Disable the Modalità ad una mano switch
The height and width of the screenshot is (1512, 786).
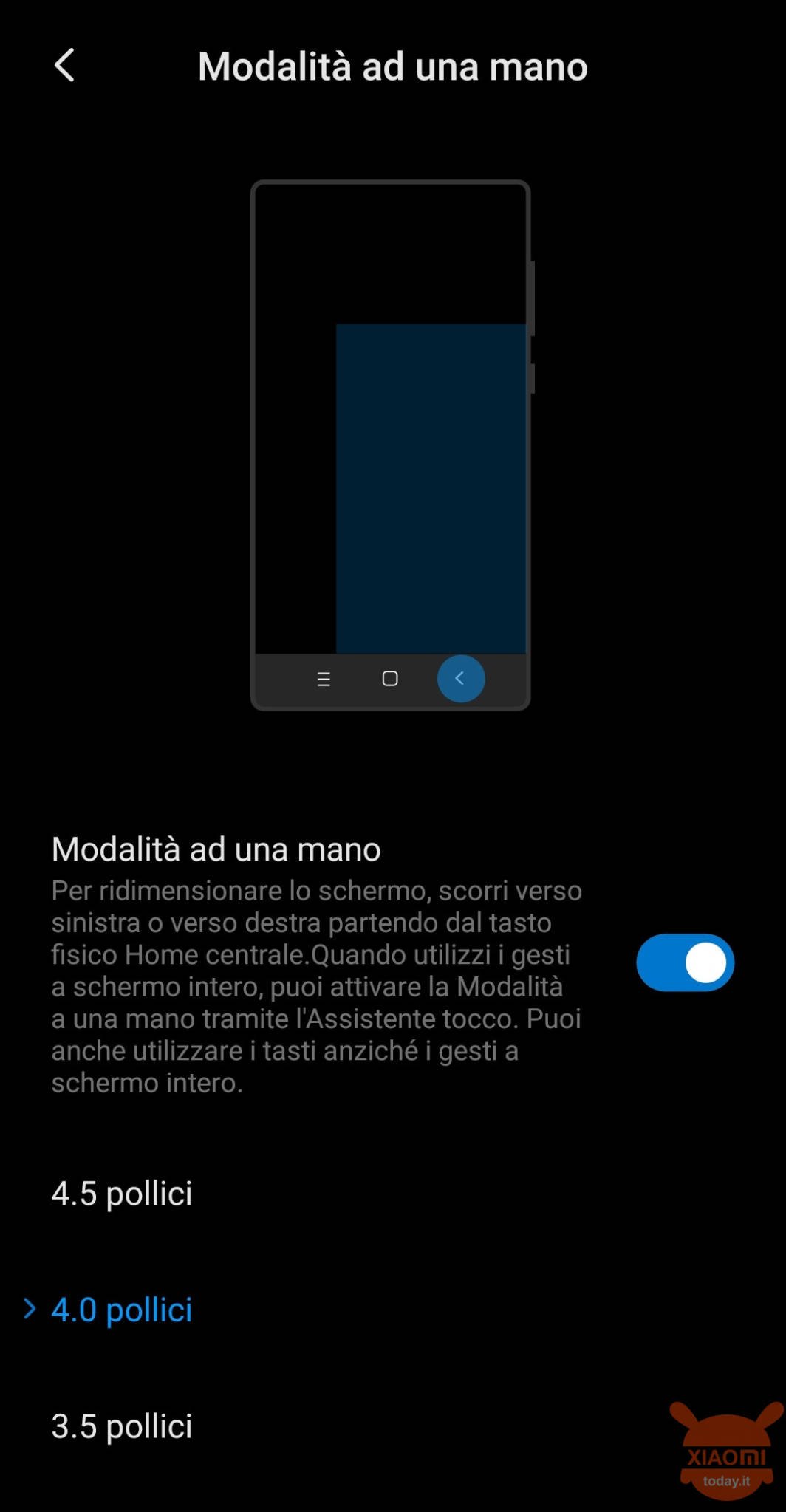[x=685, y=962]
